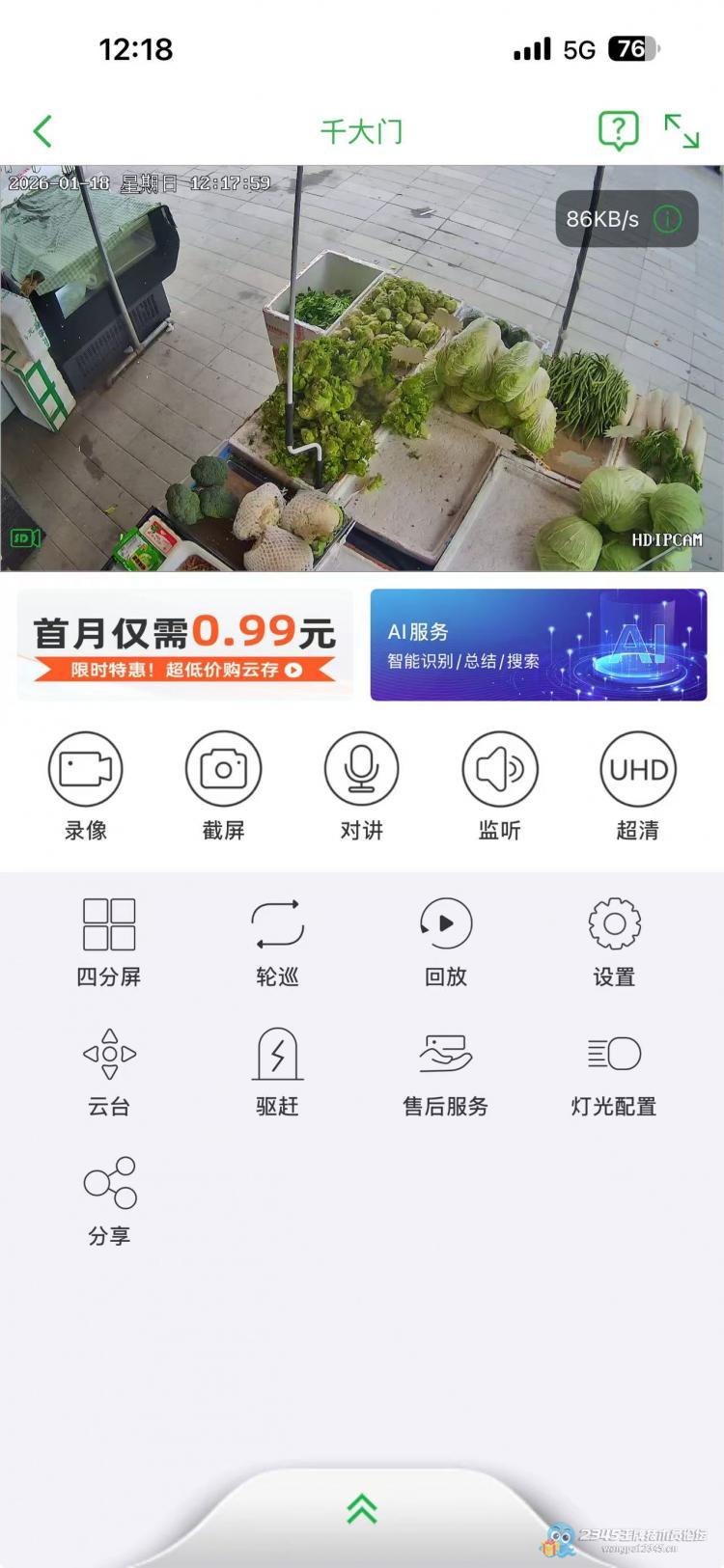
Task: Open the 四分屏 quad-view
Action: tap(109, 924)
